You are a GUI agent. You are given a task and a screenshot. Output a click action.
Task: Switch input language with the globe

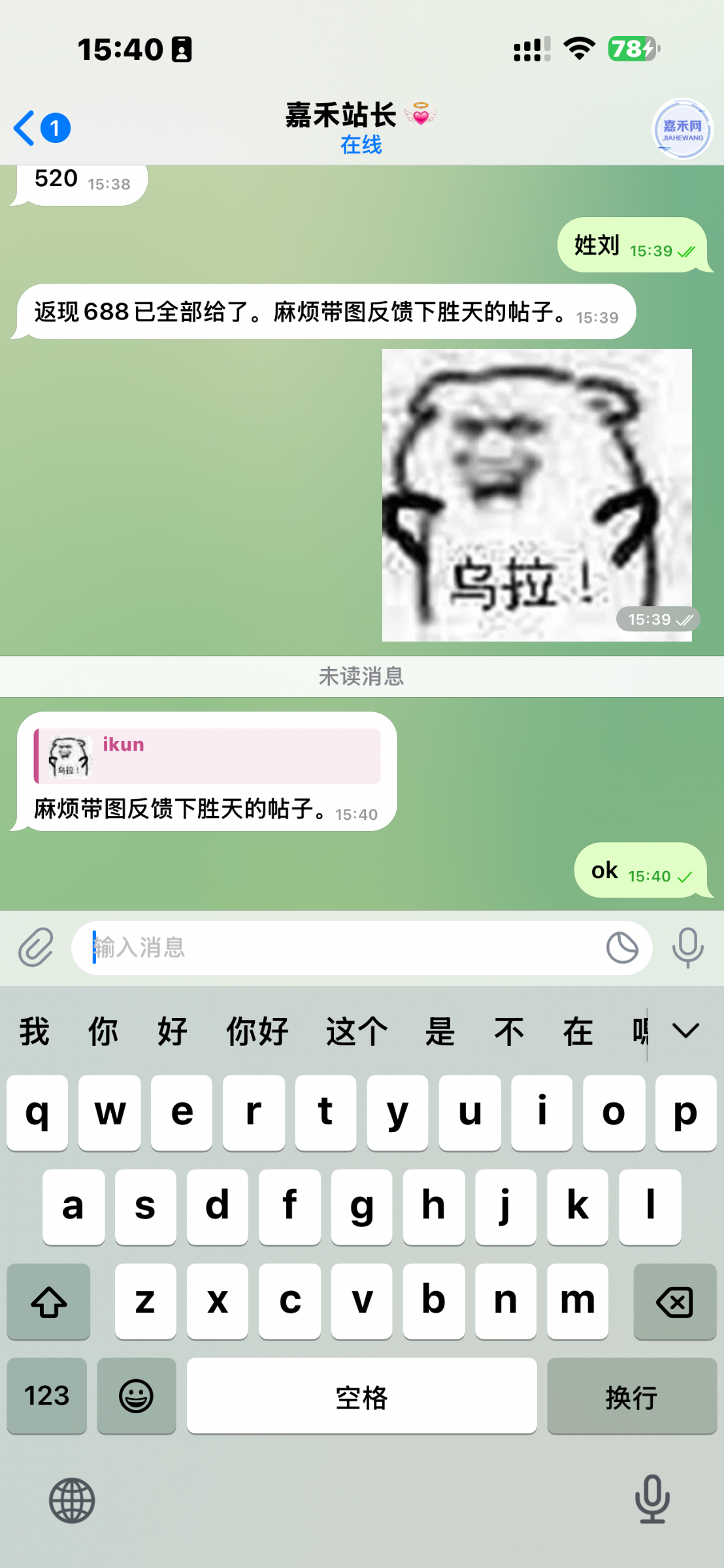(x=72, y=1500)
